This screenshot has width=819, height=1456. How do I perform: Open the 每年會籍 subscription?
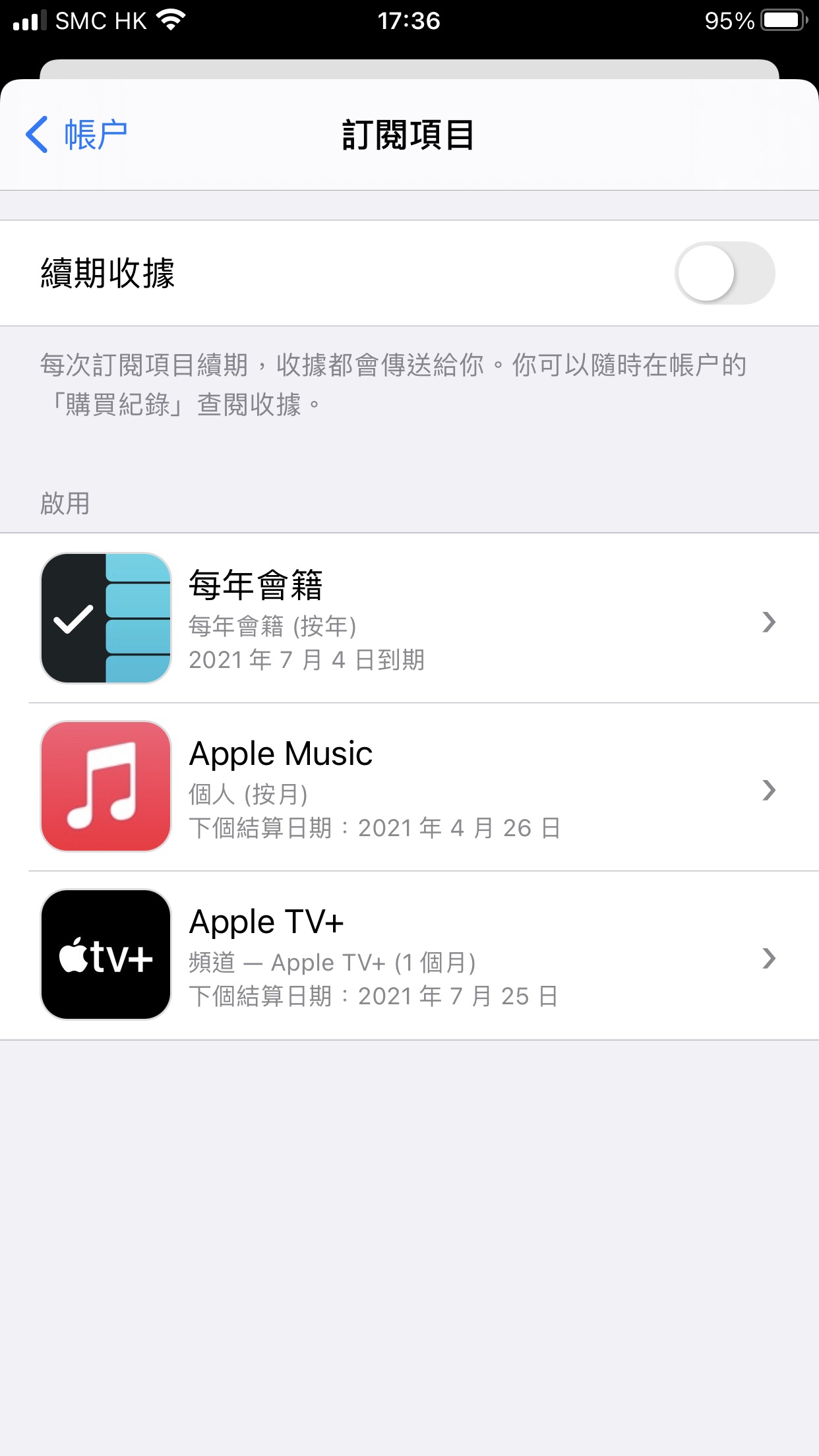click(409, 618)
